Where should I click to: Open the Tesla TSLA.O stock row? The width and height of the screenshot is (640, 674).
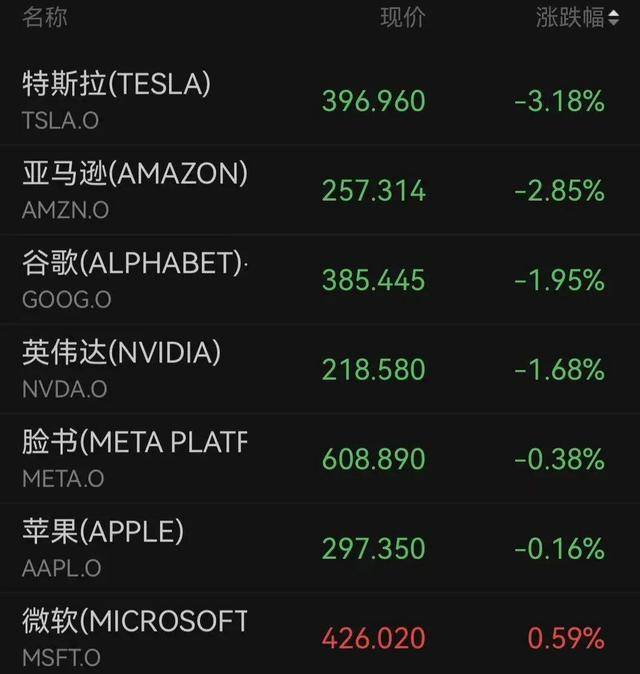point(320,100)
